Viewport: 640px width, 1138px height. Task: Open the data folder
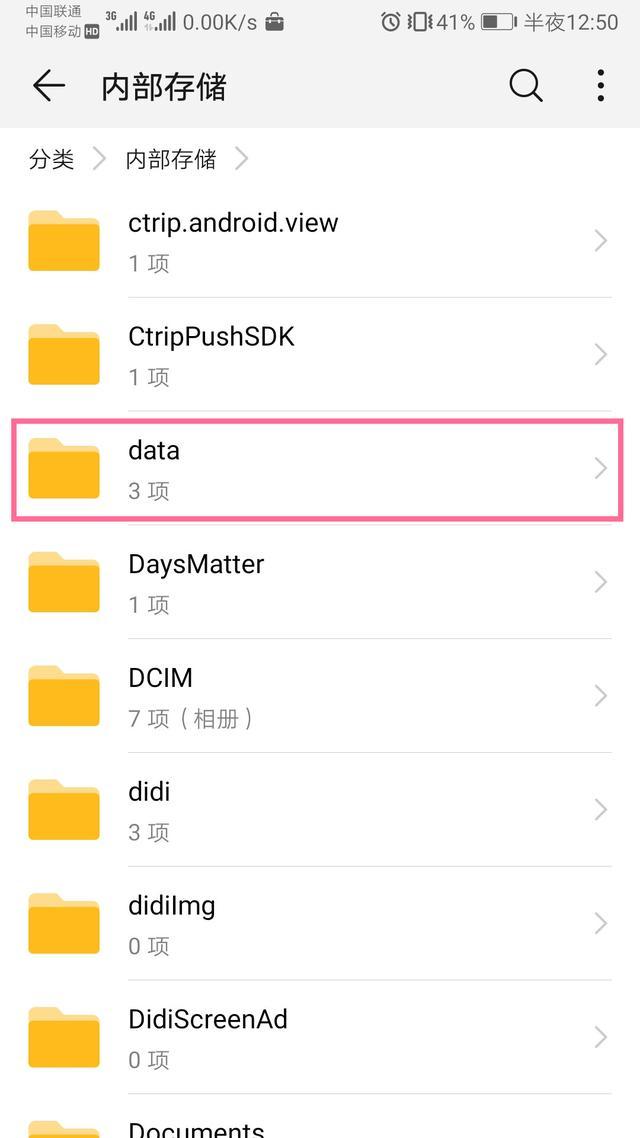tap(318, 469)
